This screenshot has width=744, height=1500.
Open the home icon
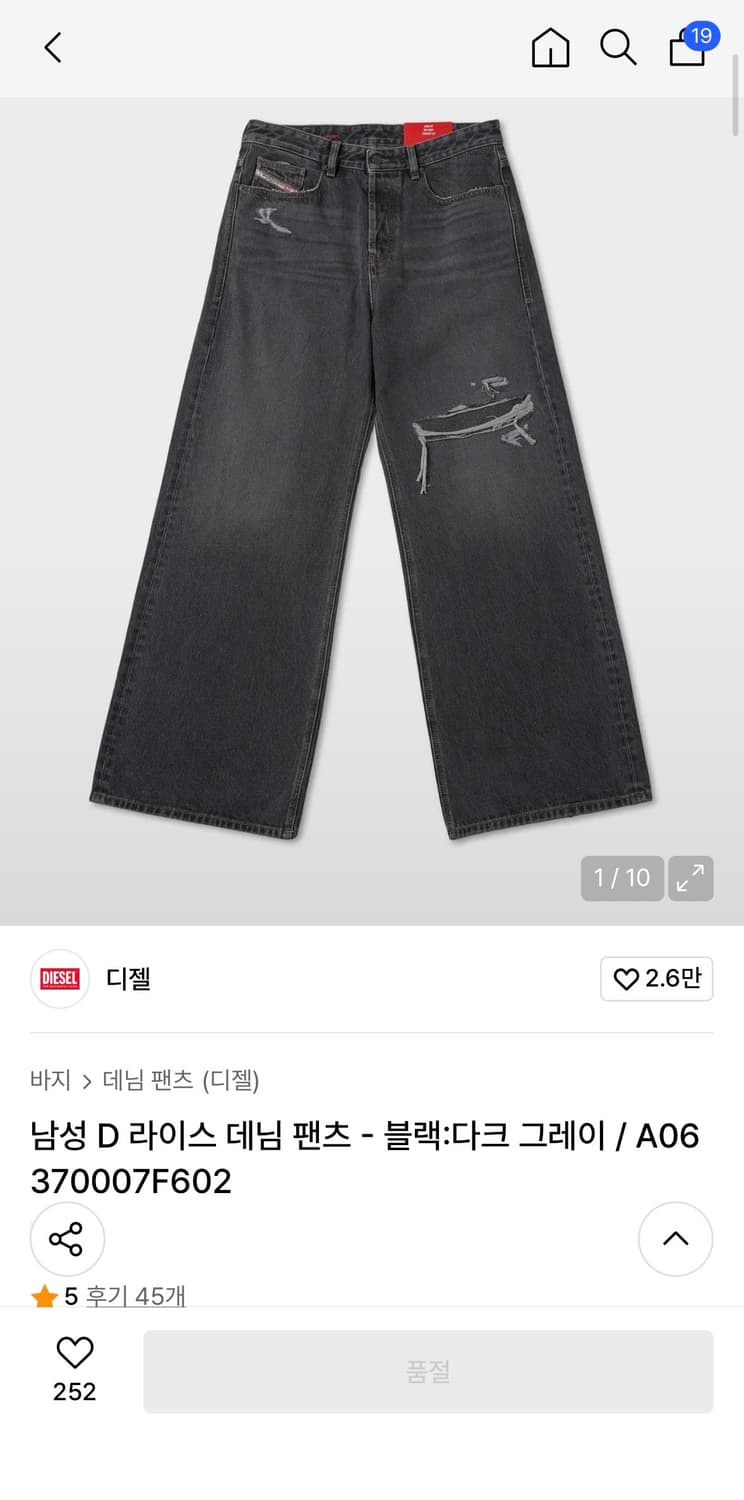549,47
